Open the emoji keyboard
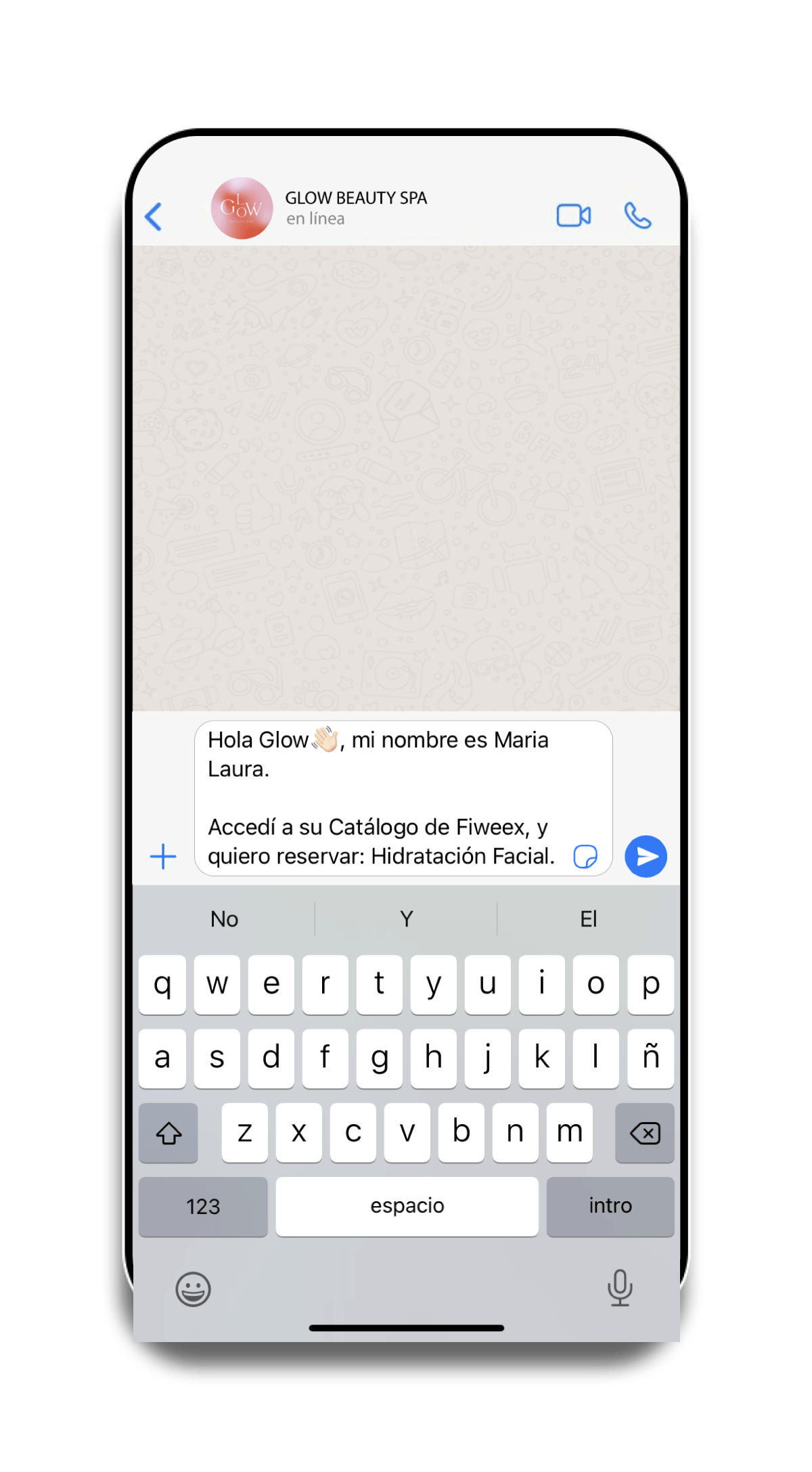812x1472 pixels. (x=194, y=1289)
